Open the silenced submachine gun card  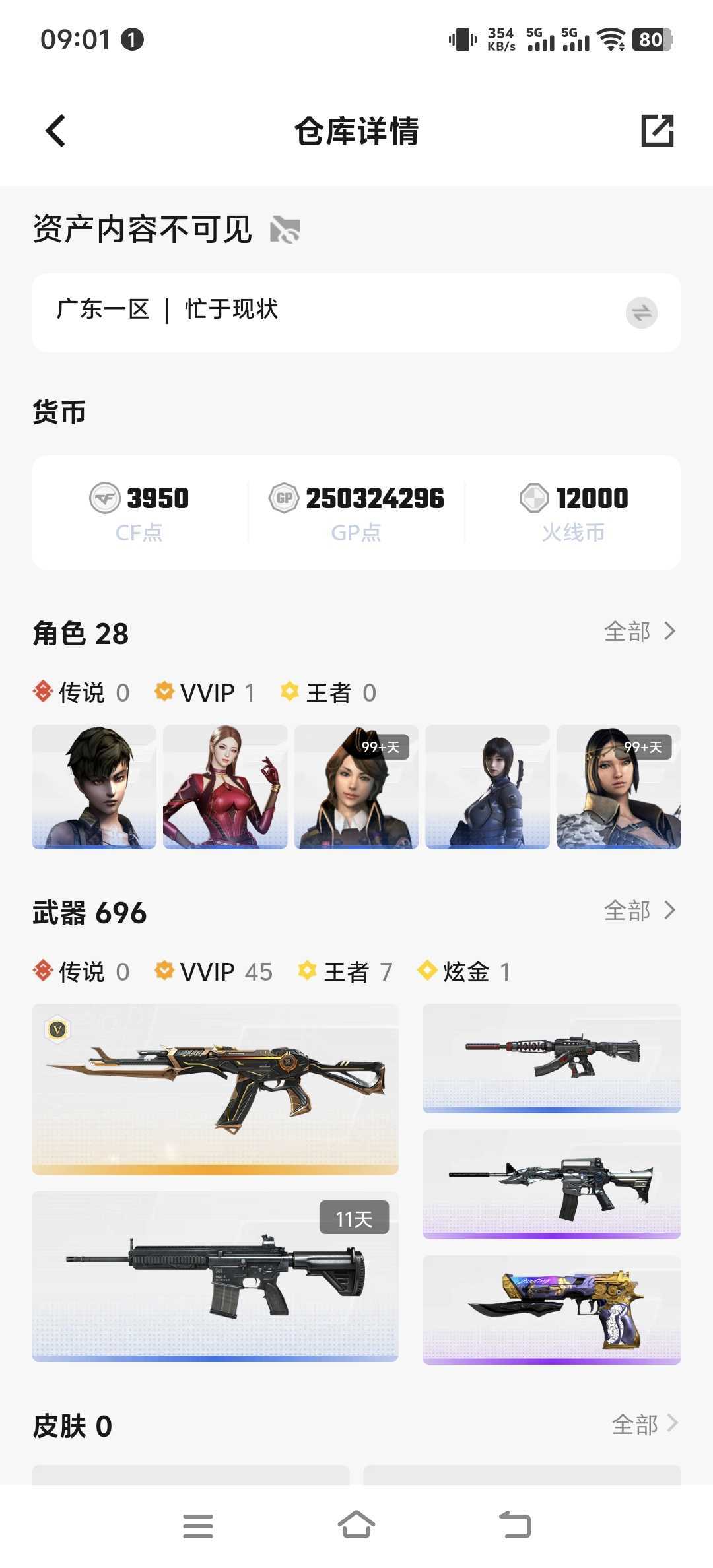coord(552,1059)
